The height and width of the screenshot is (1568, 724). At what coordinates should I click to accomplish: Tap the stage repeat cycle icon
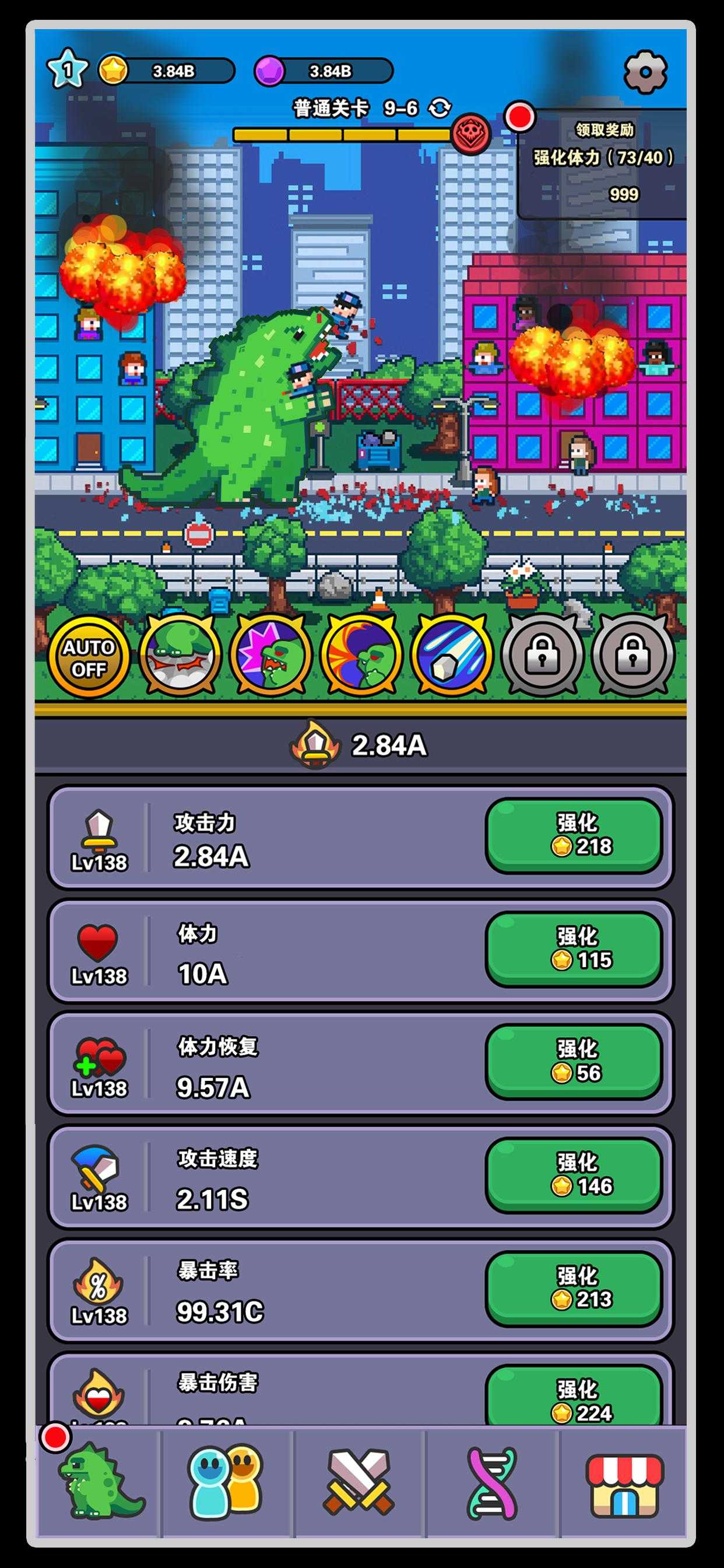(x=440, y=108)
